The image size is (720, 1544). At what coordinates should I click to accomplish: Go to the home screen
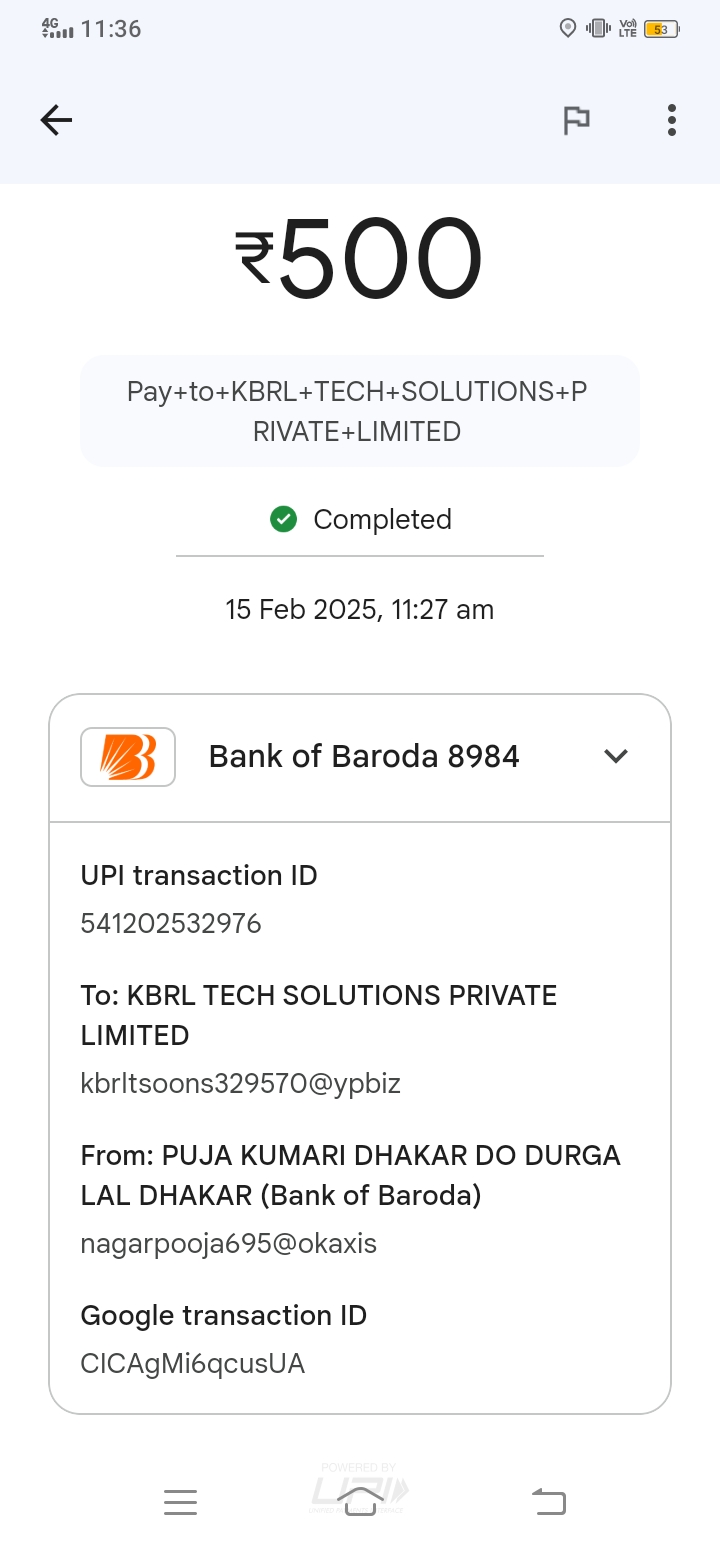pyautogui.click(x=361, y=1501)
